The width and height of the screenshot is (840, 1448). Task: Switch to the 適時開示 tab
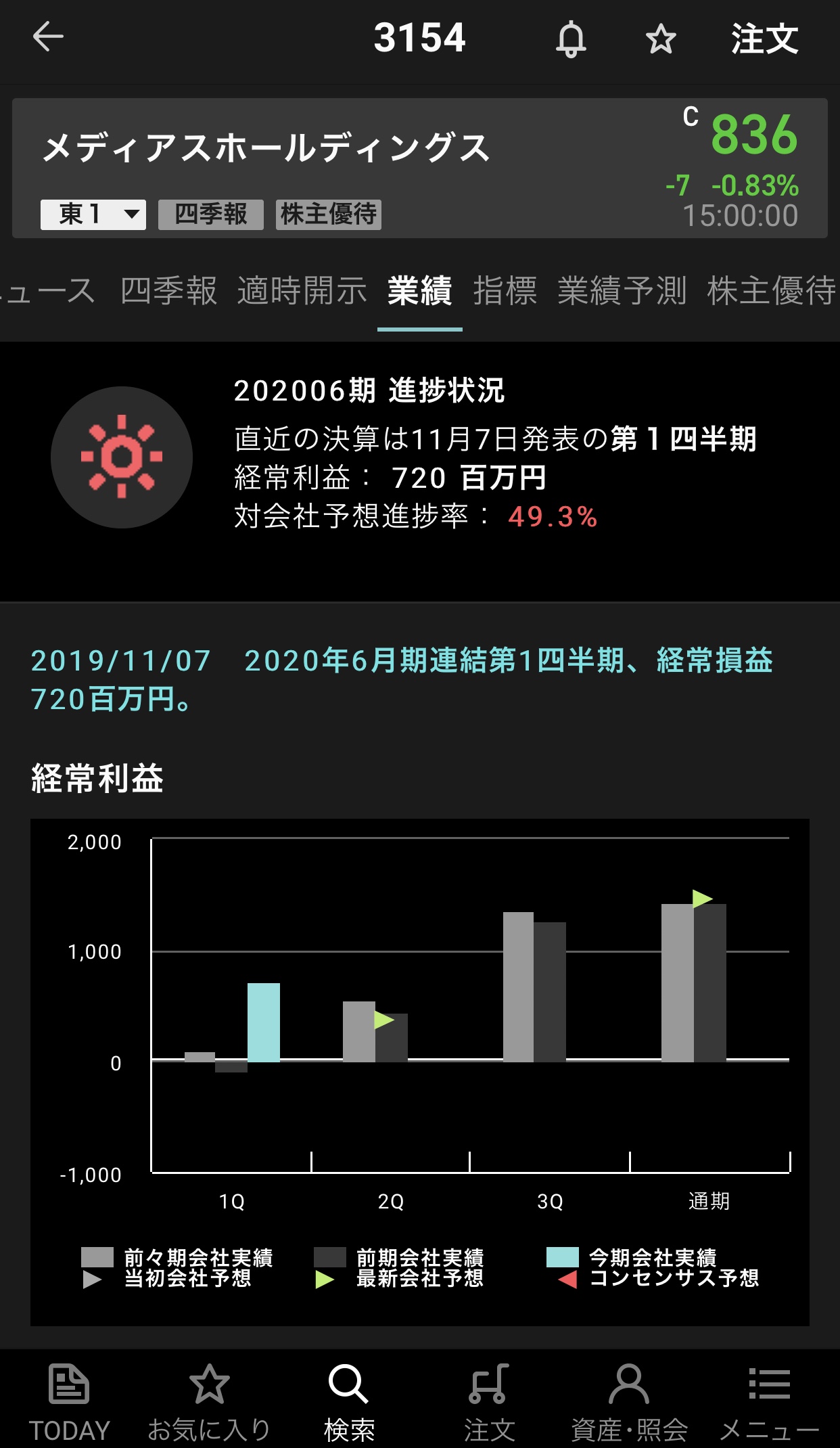(x=302, y=291)
